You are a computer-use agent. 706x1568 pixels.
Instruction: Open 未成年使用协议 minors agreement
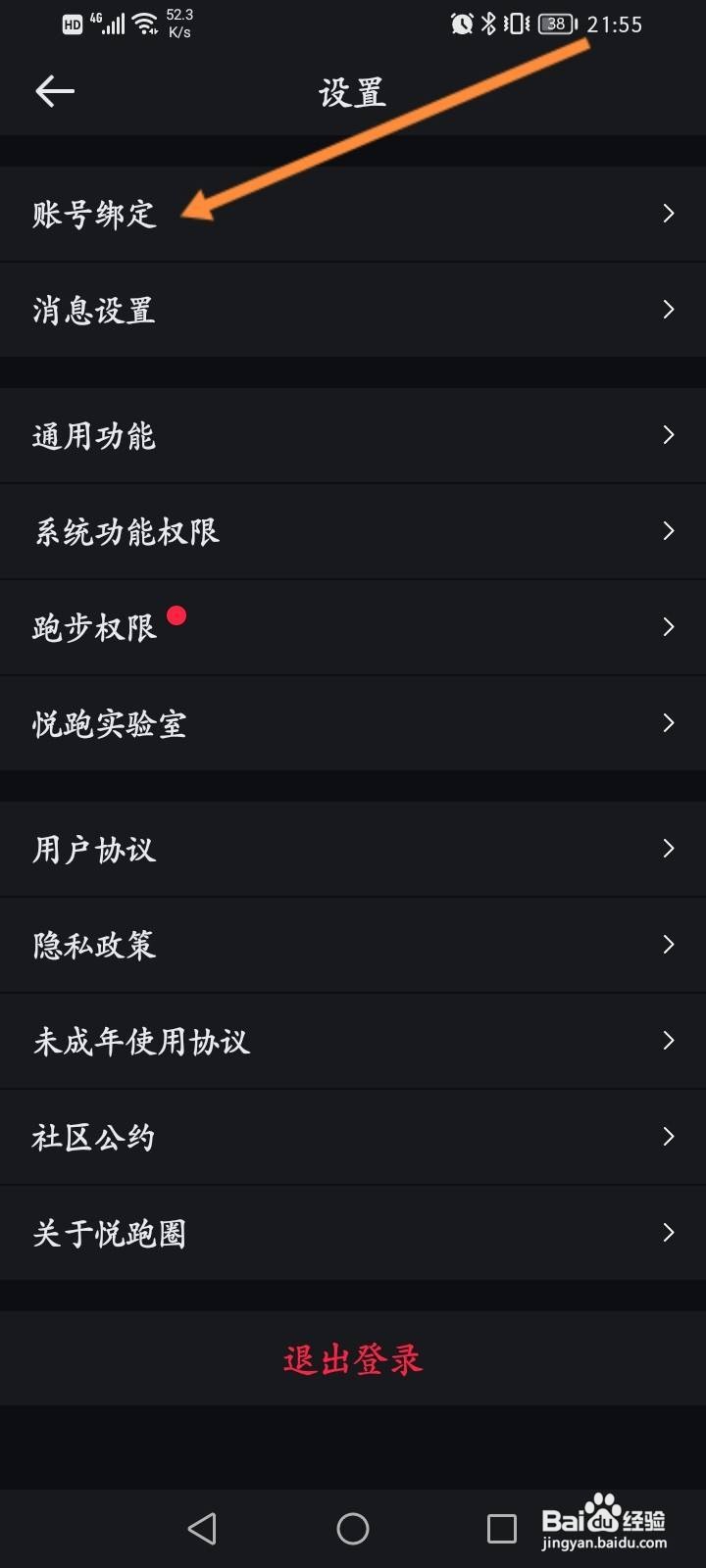pyautogui.click(x=353, y=1041)
